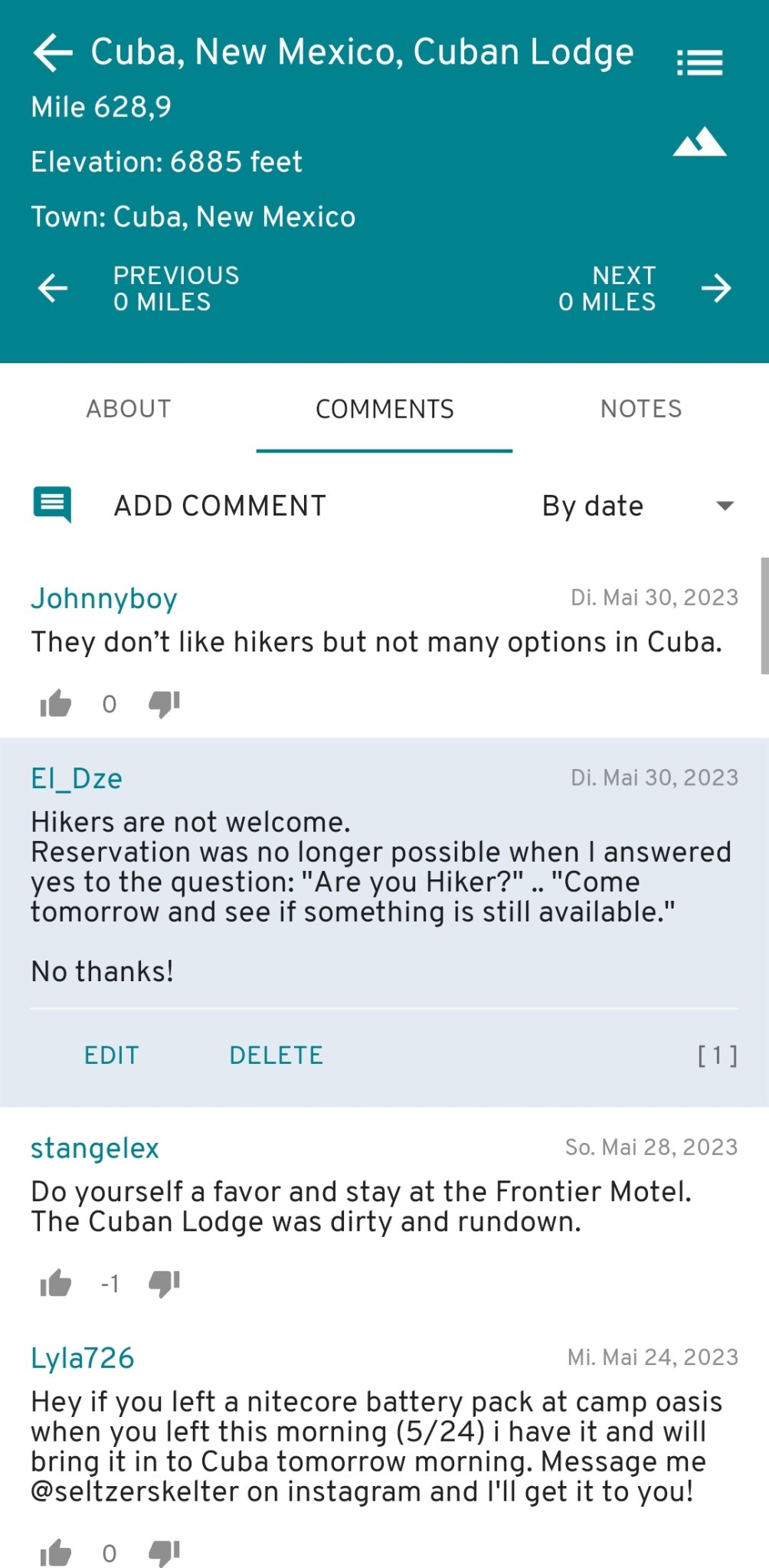This screenshot has height=1568, width=769.
Task: Open Johnnyboy's profile link
Action: point(104,598)
